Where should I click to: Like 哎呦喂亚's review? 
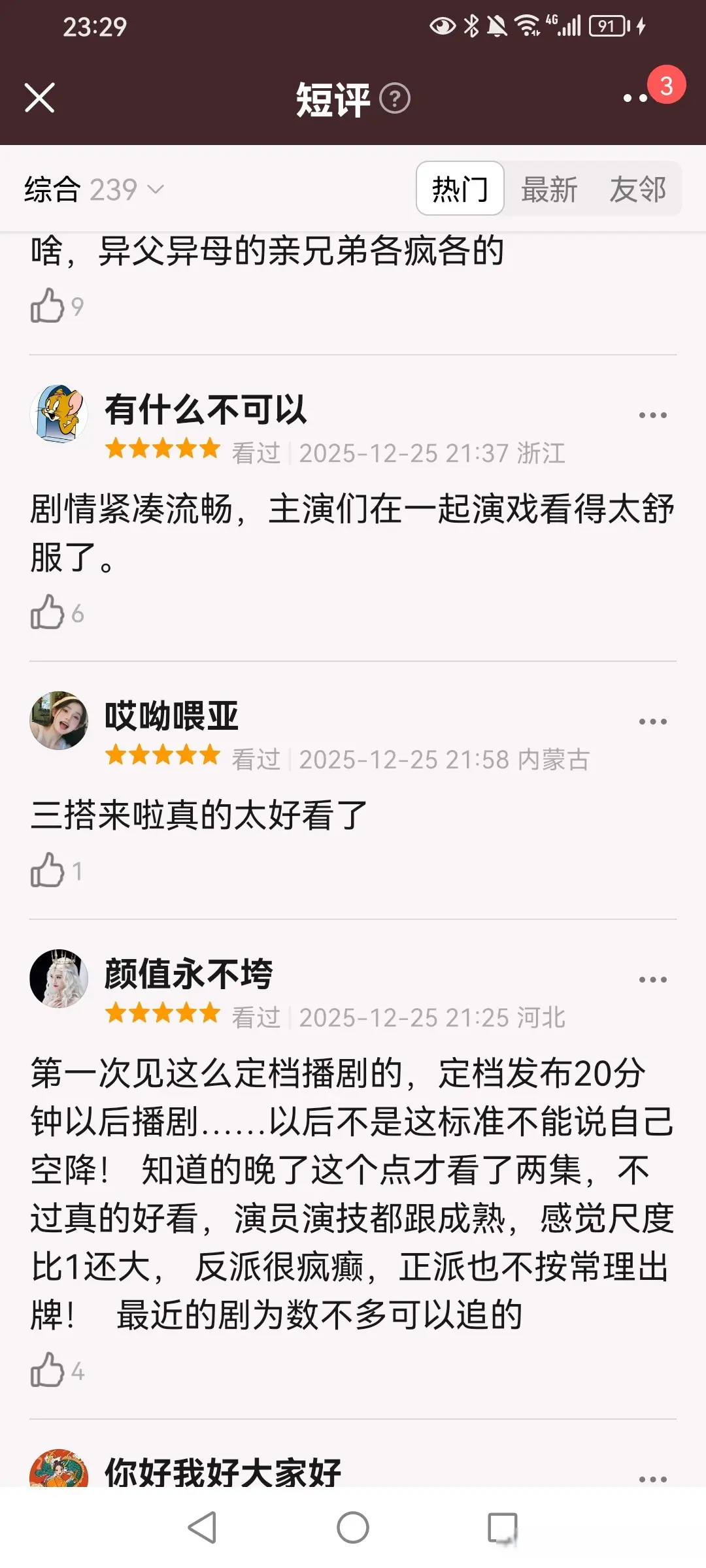pos(48,870)
